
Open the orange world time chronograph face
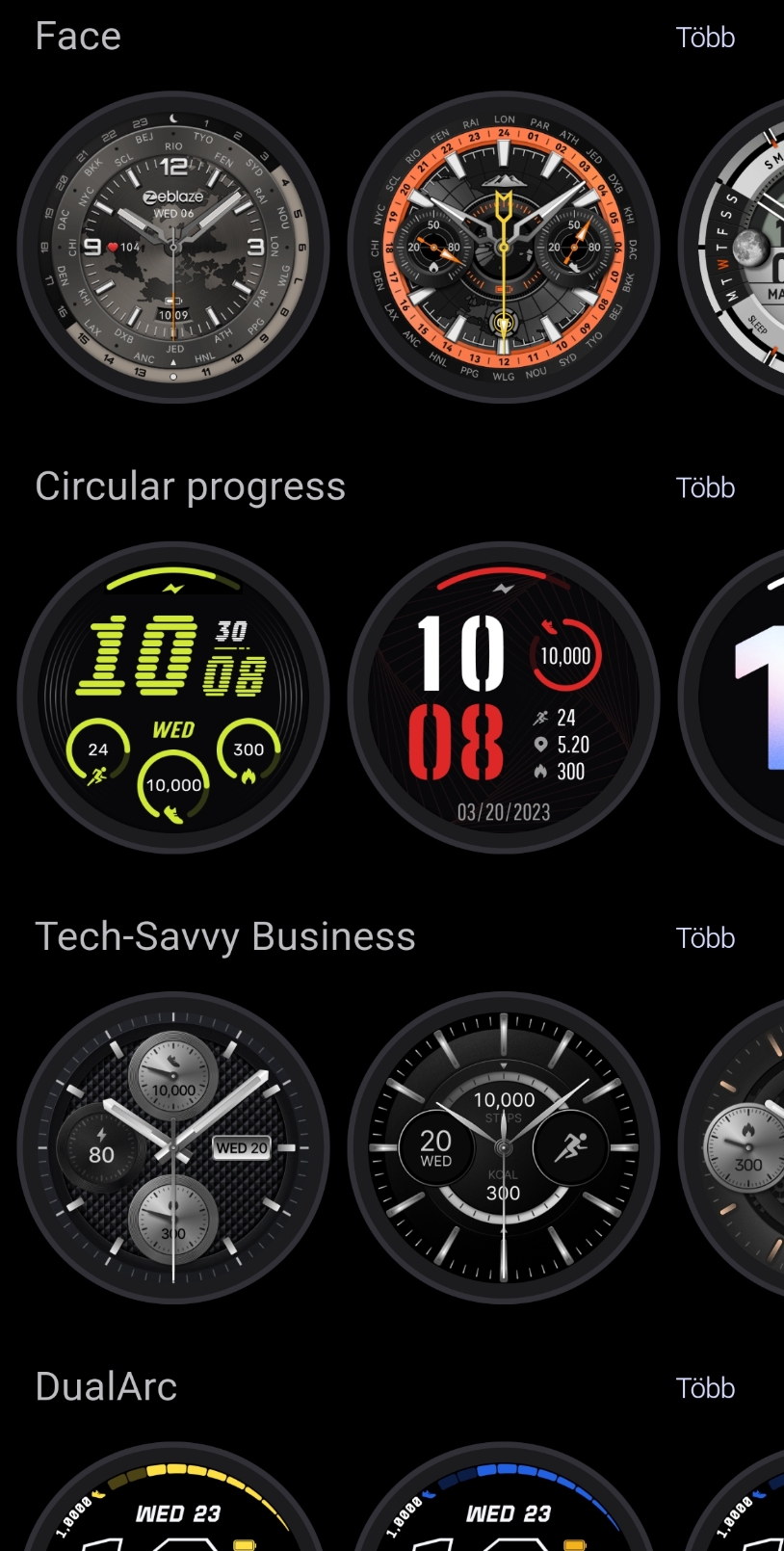[503, 248]
